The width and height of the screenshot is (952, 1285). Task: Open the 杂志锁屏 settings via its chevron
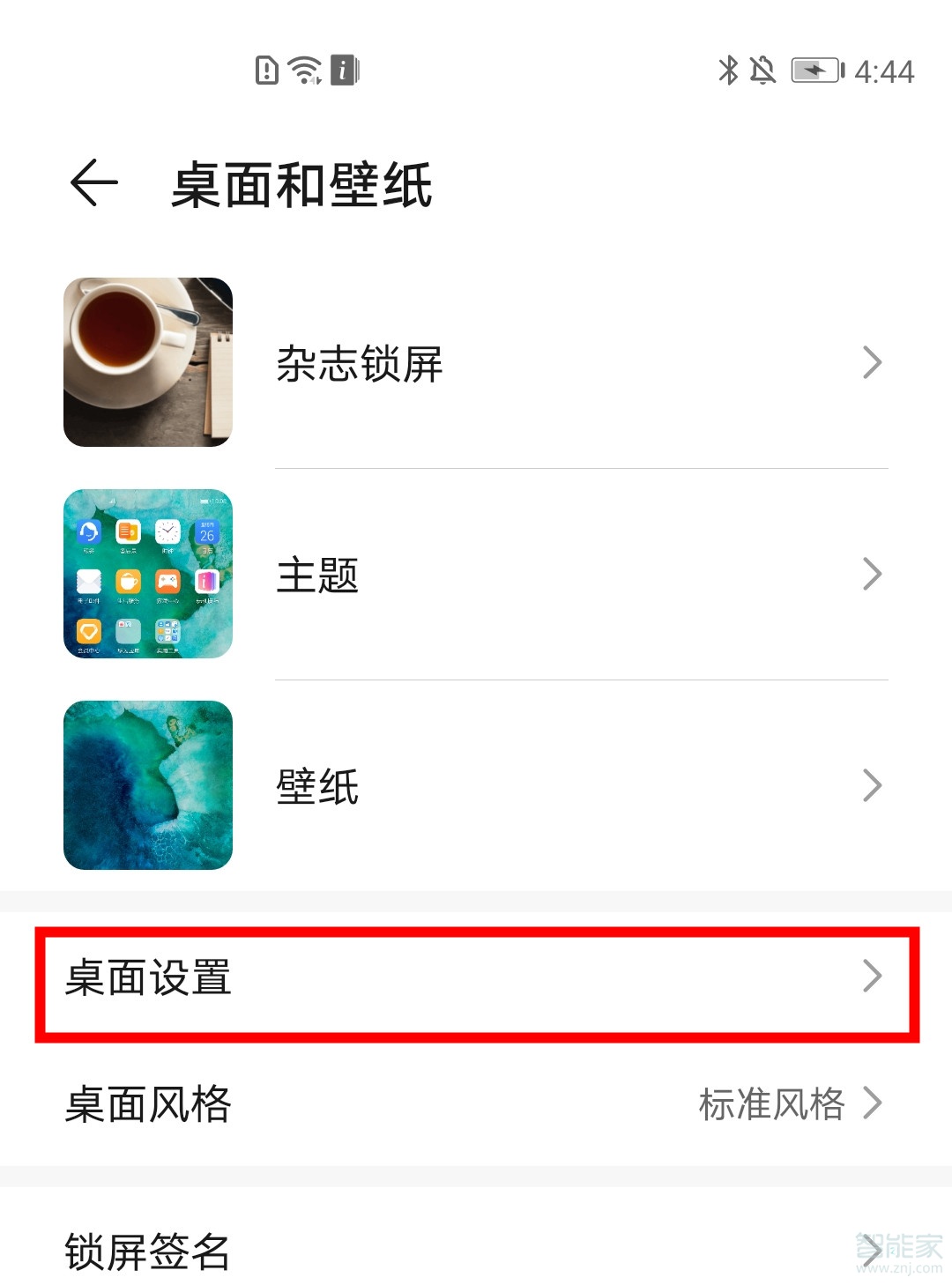872,361
